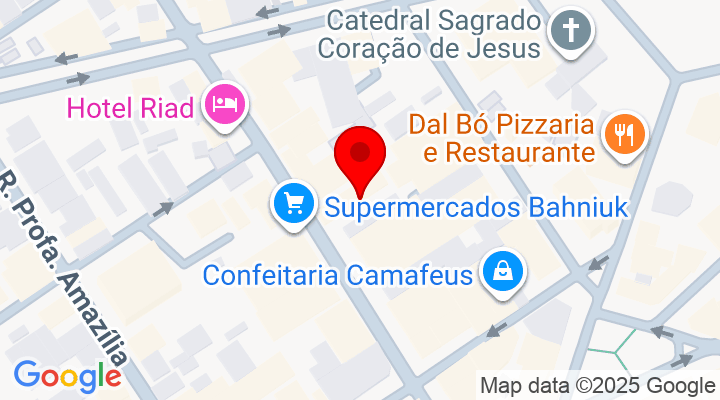This screenshot has width=720, height=400.
Task: Select the Catedral Sagrado Coração de Jesus marker
Action: coord(573,30)
